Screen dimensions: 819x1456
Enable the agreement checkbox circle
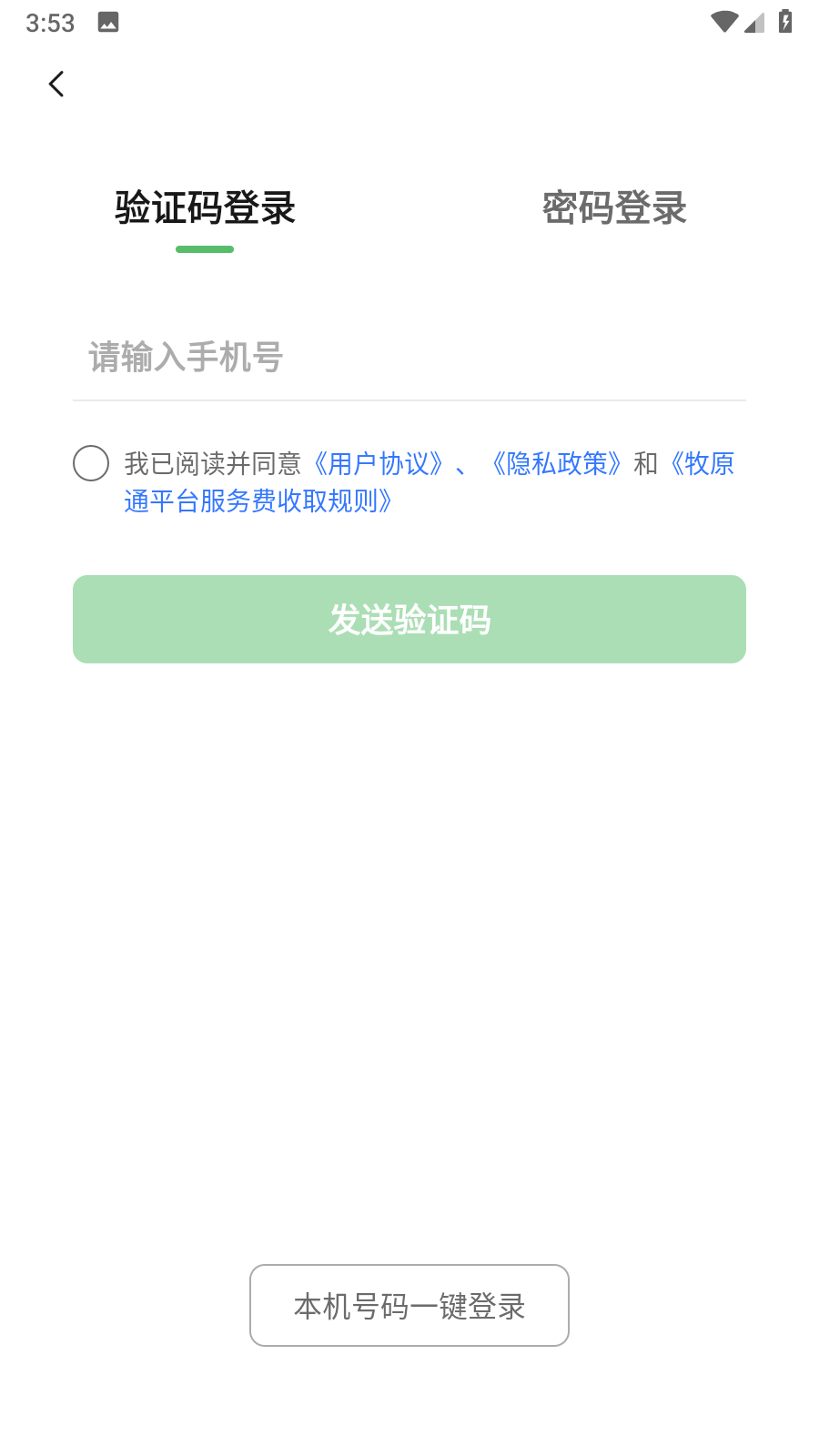tap(91, 463)
